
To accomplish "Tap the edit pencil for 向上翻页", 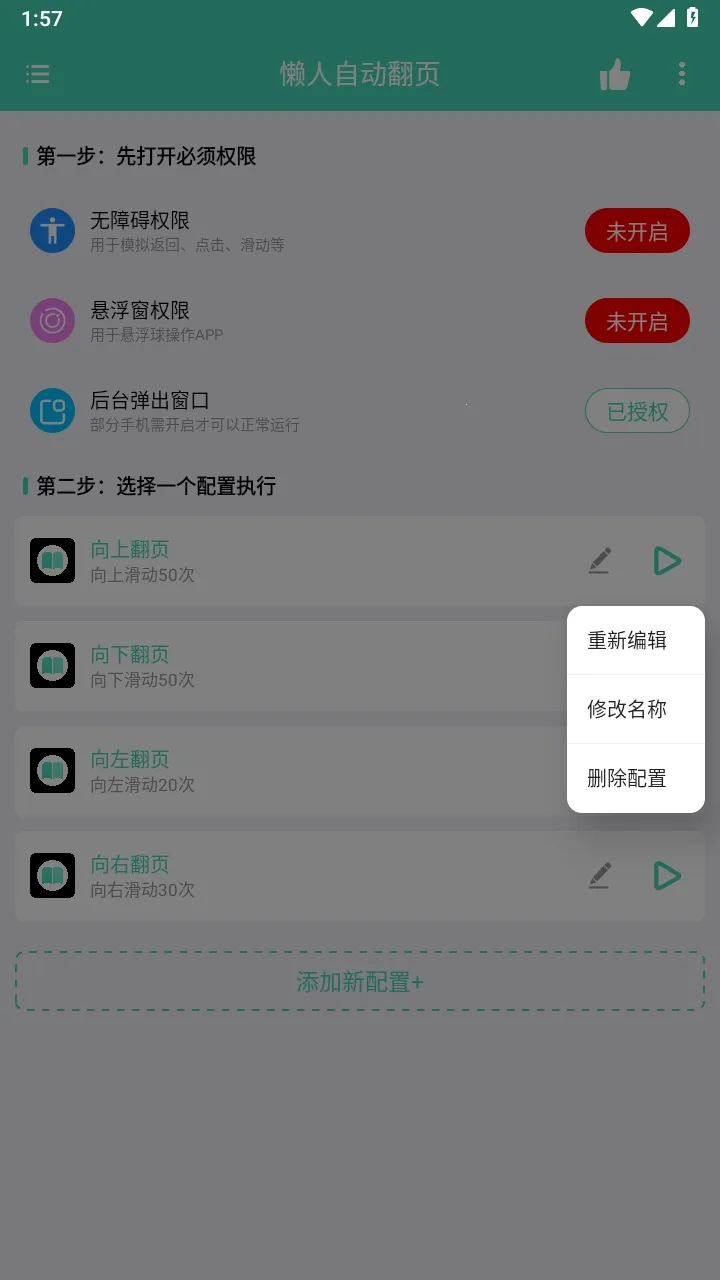I will tap(599, 561).
